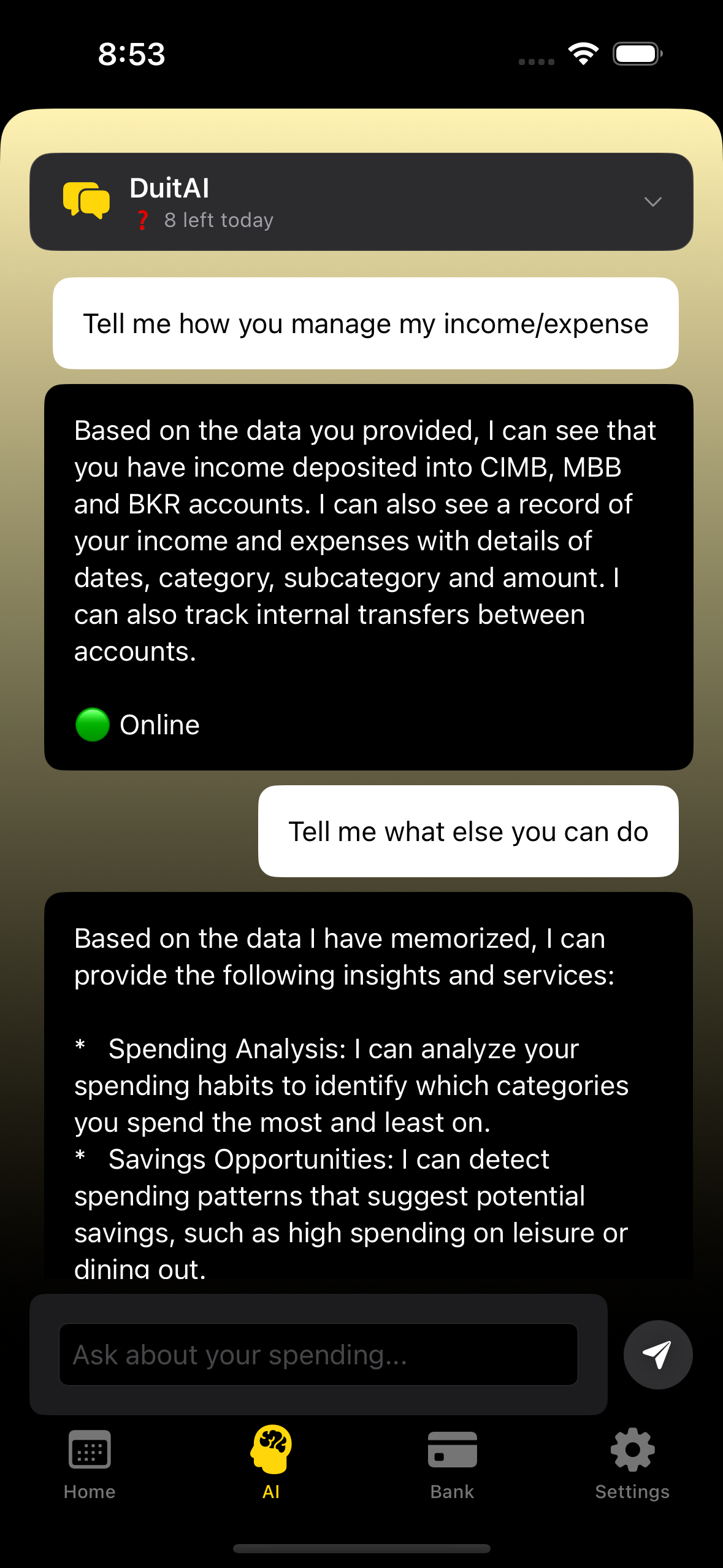Send the message with the paper plane

coord(657,1355)
